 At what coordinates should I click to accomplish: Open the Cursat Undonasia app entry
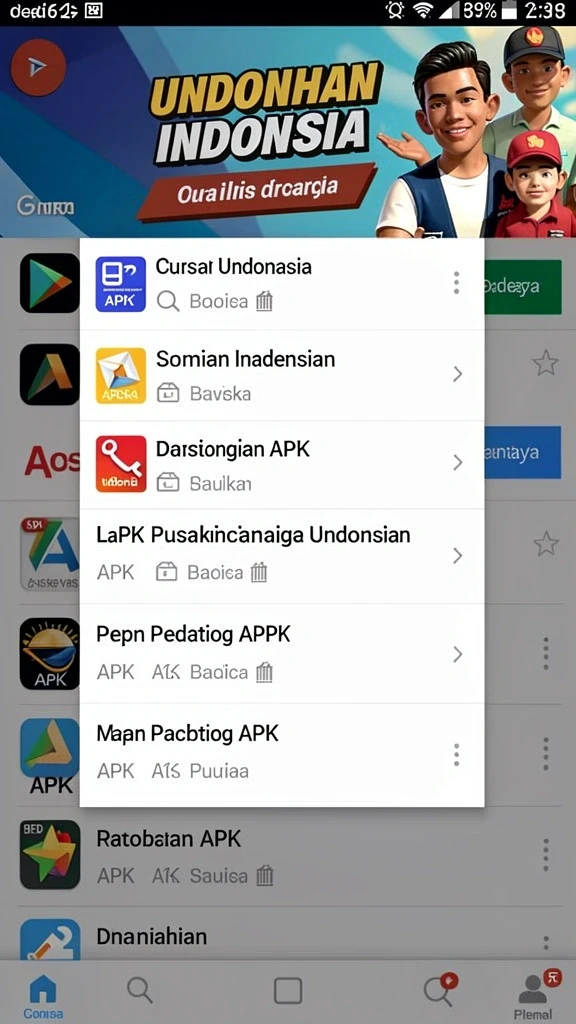[281, 284]
